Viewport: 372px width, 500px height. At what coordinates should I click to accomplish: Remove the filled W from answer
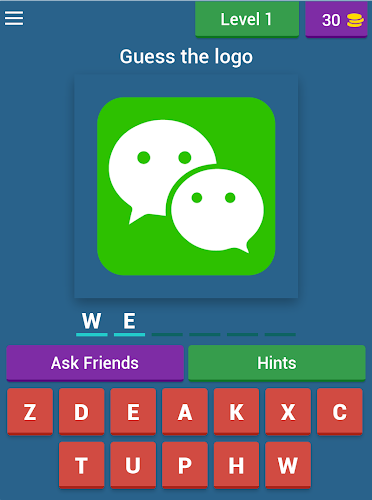coord(92,322)
